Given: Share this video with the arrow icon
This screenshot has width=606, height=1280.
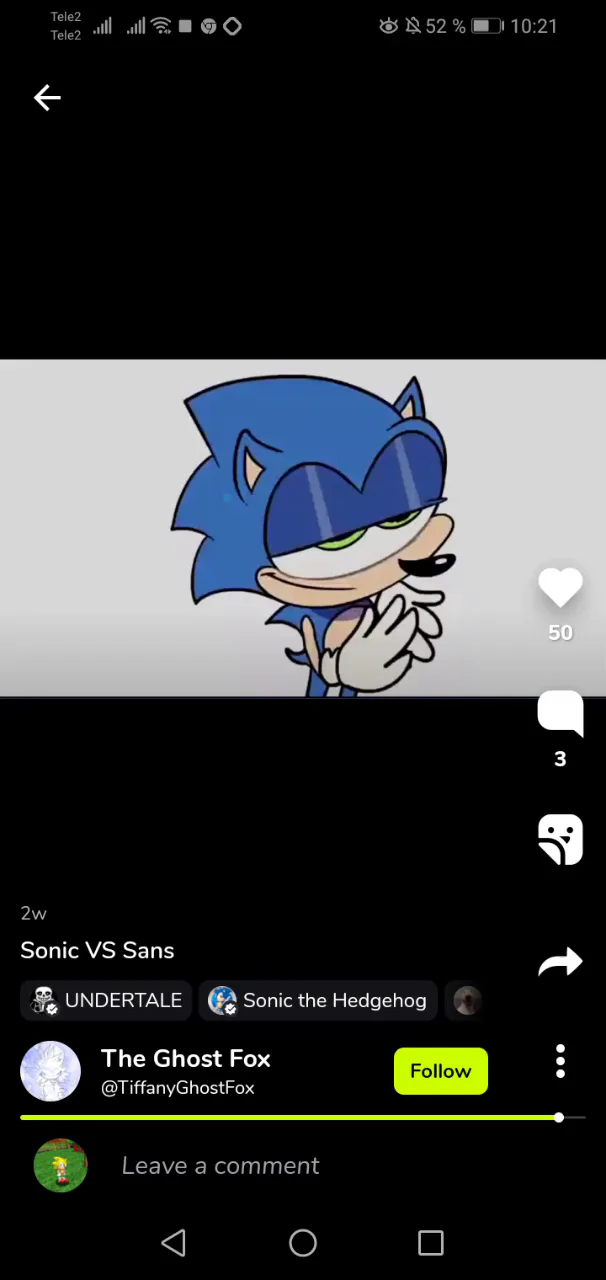Looking at the screenshot, I should pyautogui.click(x=560, y=962).
